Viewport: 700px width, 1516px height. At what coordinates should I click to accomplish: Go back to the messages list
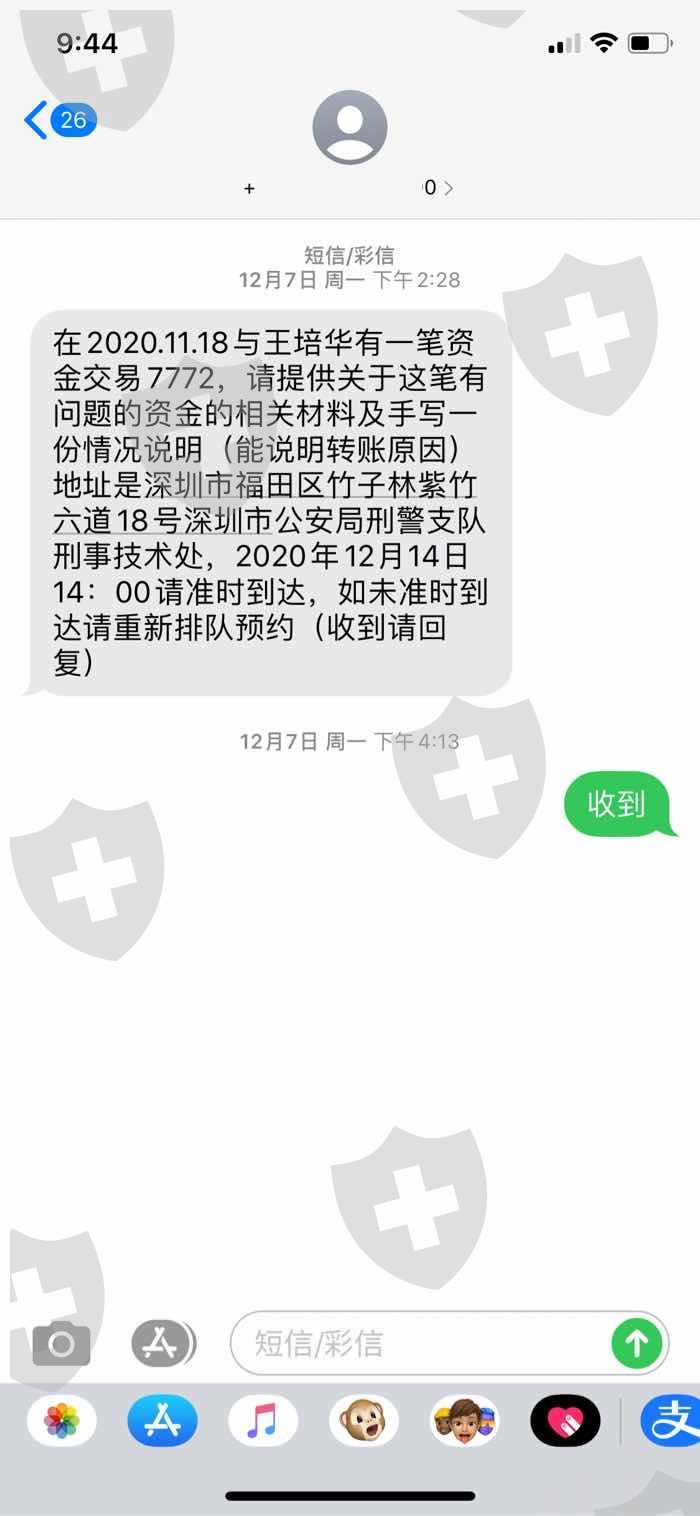pos(60,120)
